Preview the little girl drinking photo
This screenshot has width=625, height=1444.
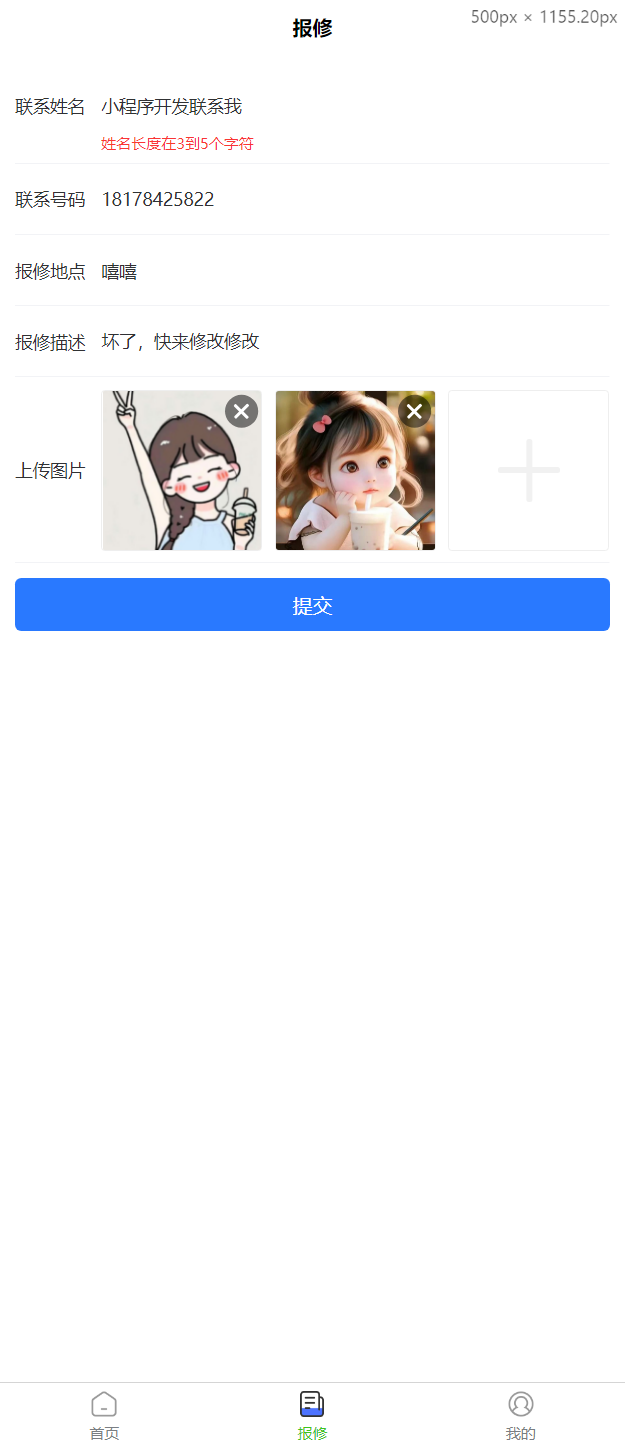click(x=350, y=485)
